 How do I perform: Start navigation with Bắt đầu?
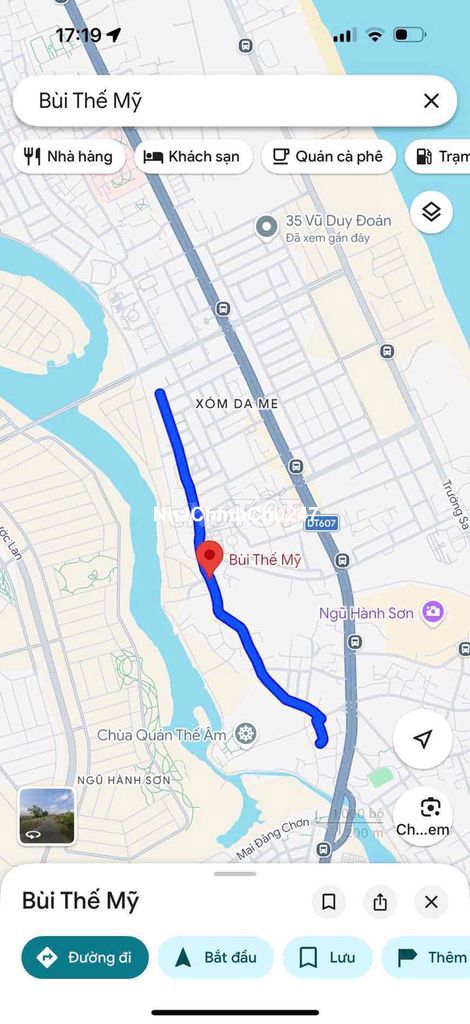215,957
